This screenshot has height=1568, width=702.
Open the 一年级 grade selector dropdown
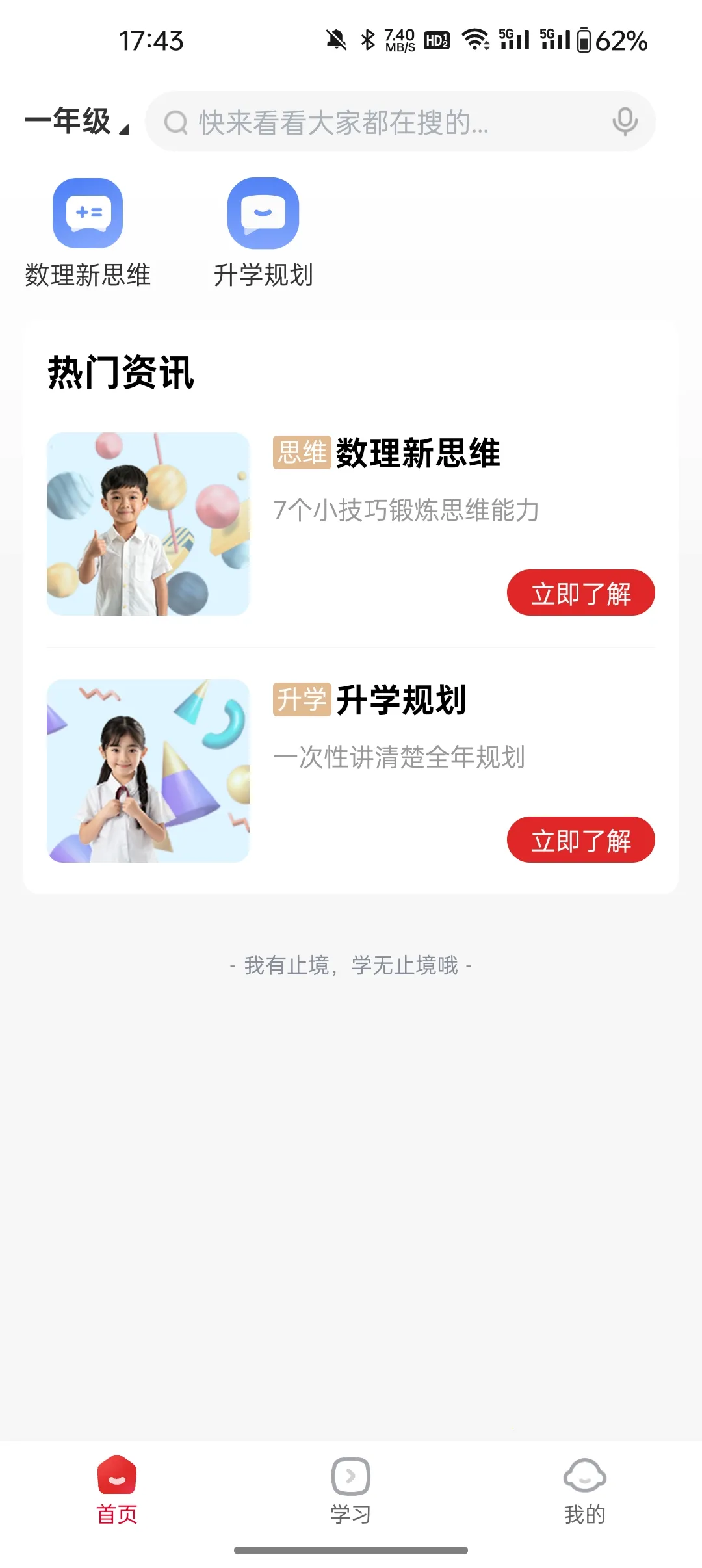click(77, 122)
